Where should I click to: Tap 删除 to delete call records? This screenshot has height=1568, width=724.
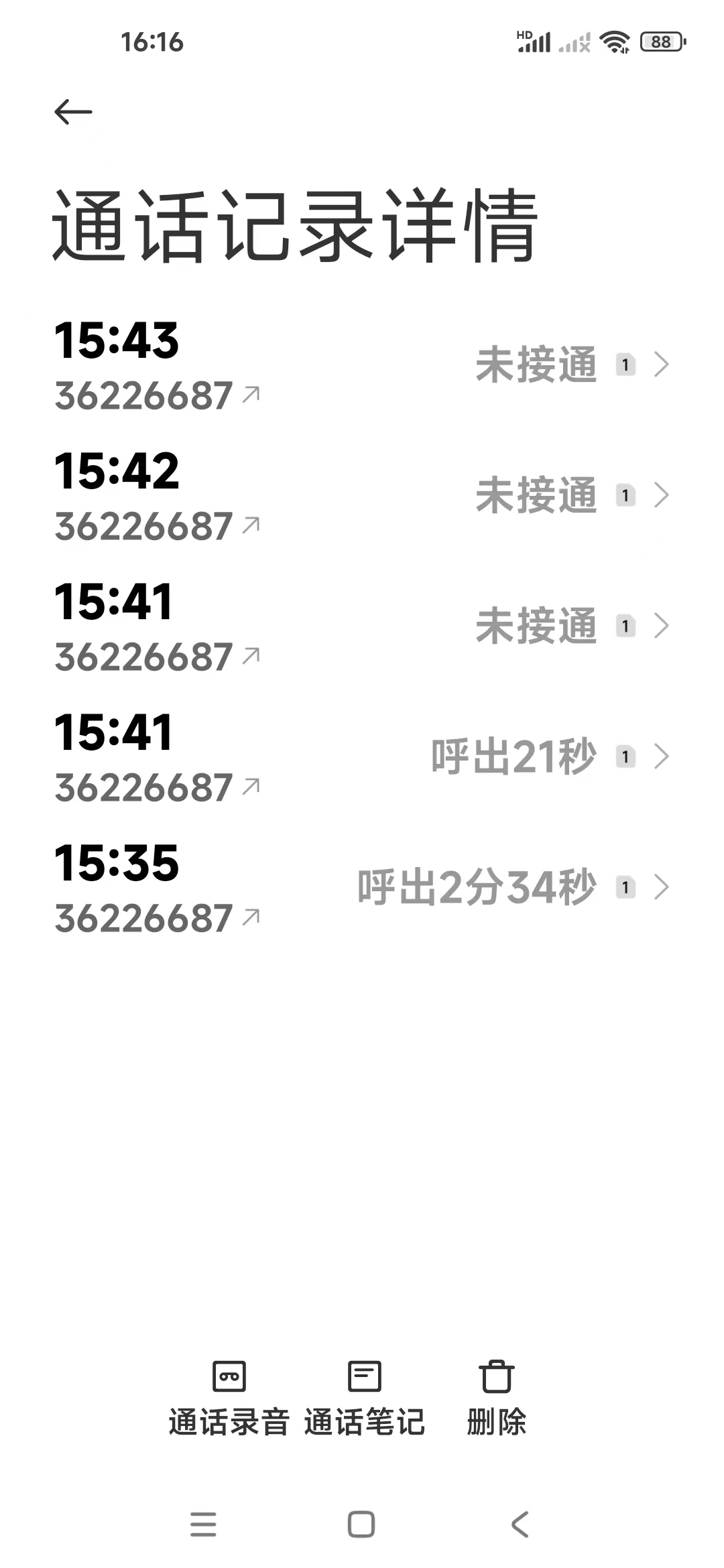(496, 1398)
